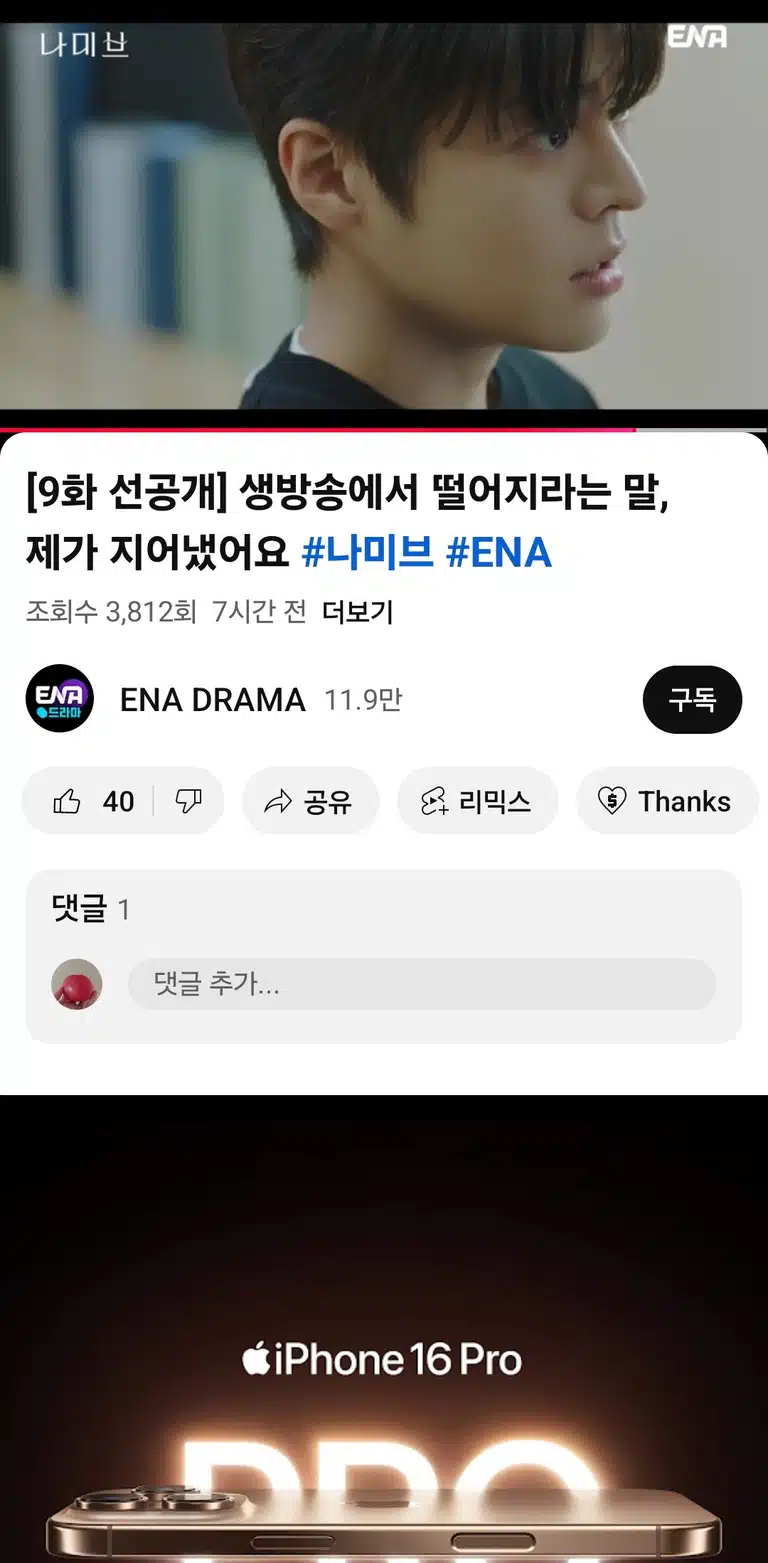Open the #ENA hashtag
This screenshot has width=768, height=1563.
click(498, 552)
